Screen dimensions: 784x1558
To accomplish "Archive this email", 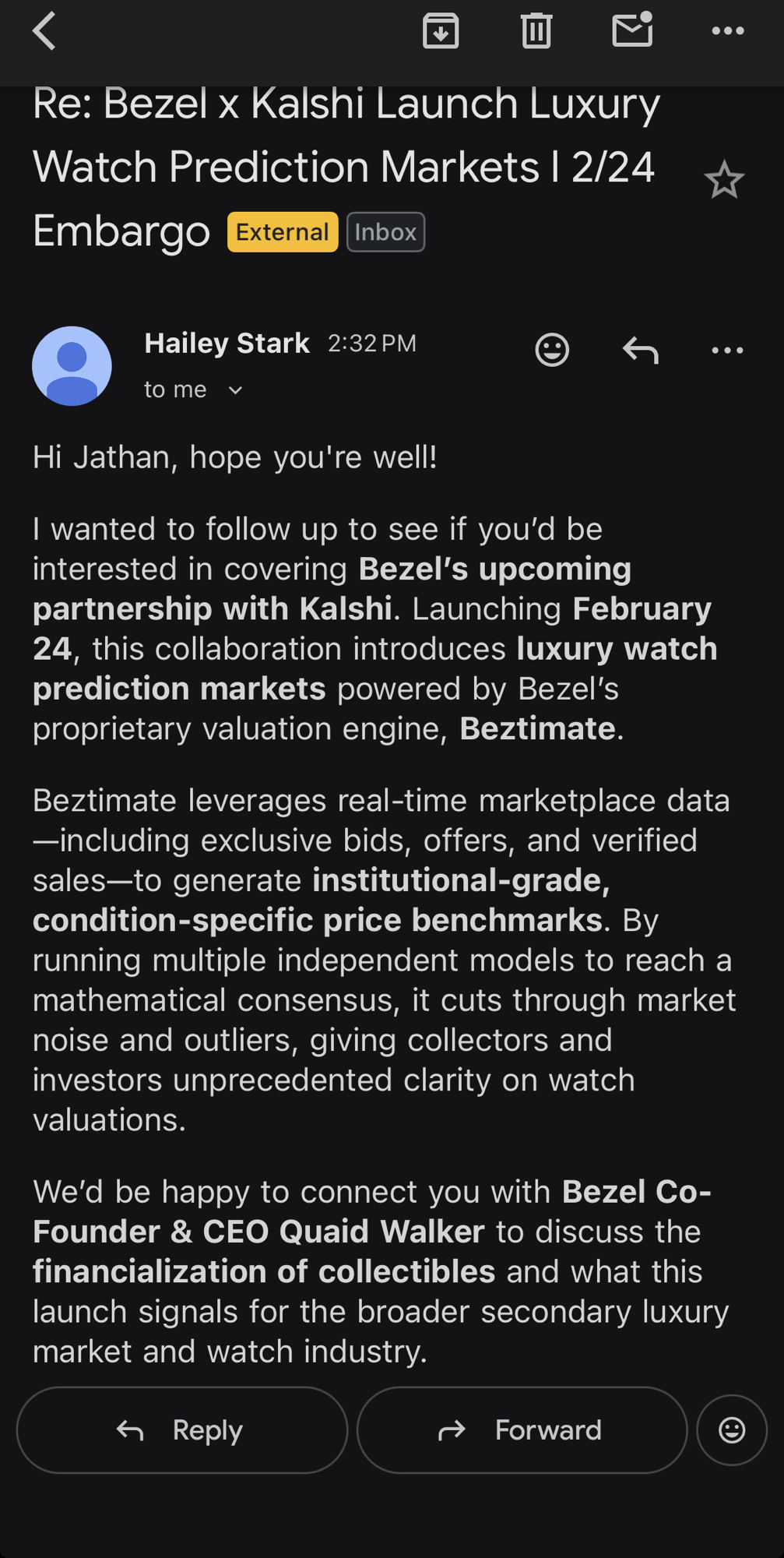I will click(x=441, y=31).
